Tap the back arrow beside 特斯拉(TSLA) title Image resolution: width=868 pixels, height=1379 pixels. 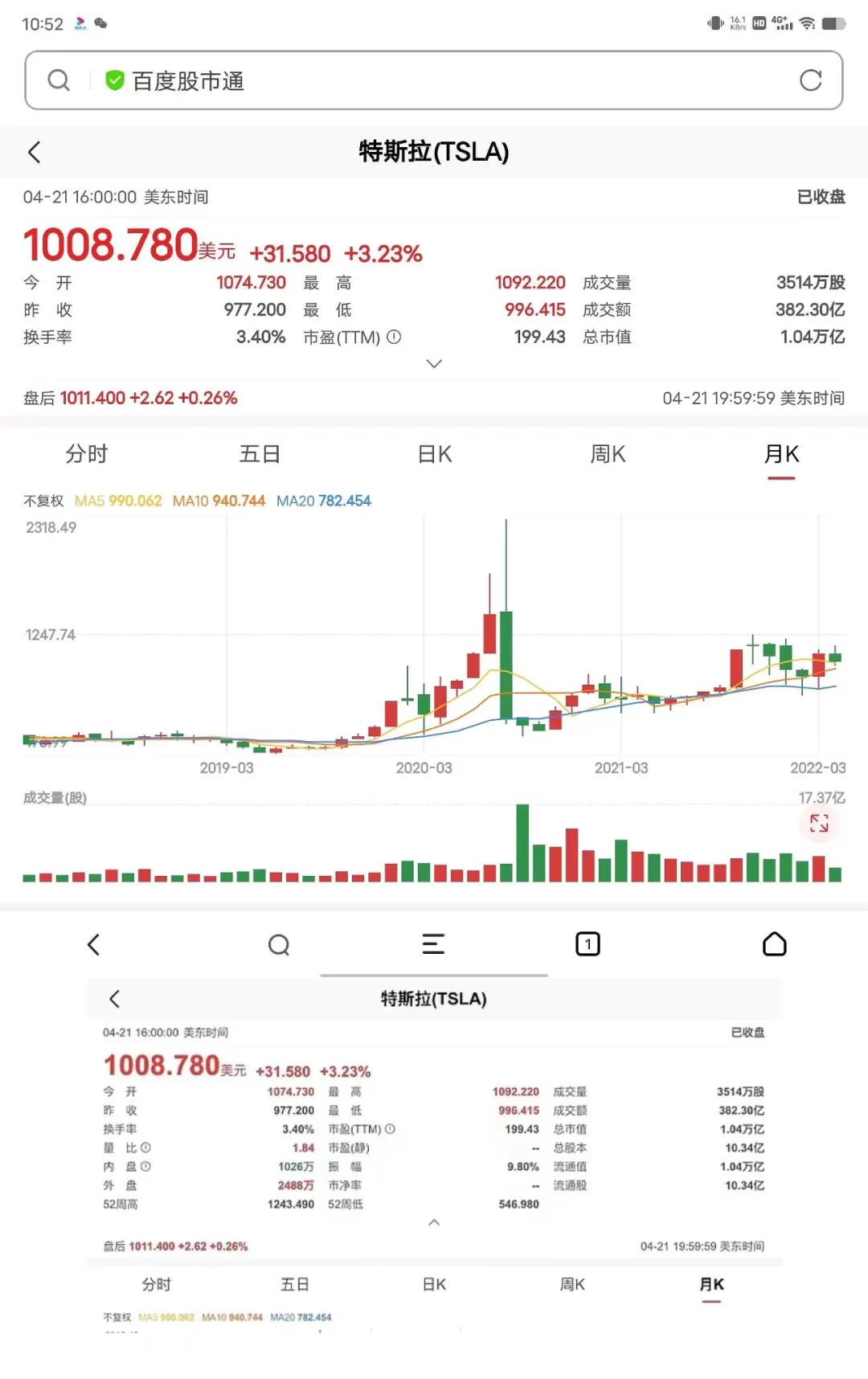pos(35,151)
